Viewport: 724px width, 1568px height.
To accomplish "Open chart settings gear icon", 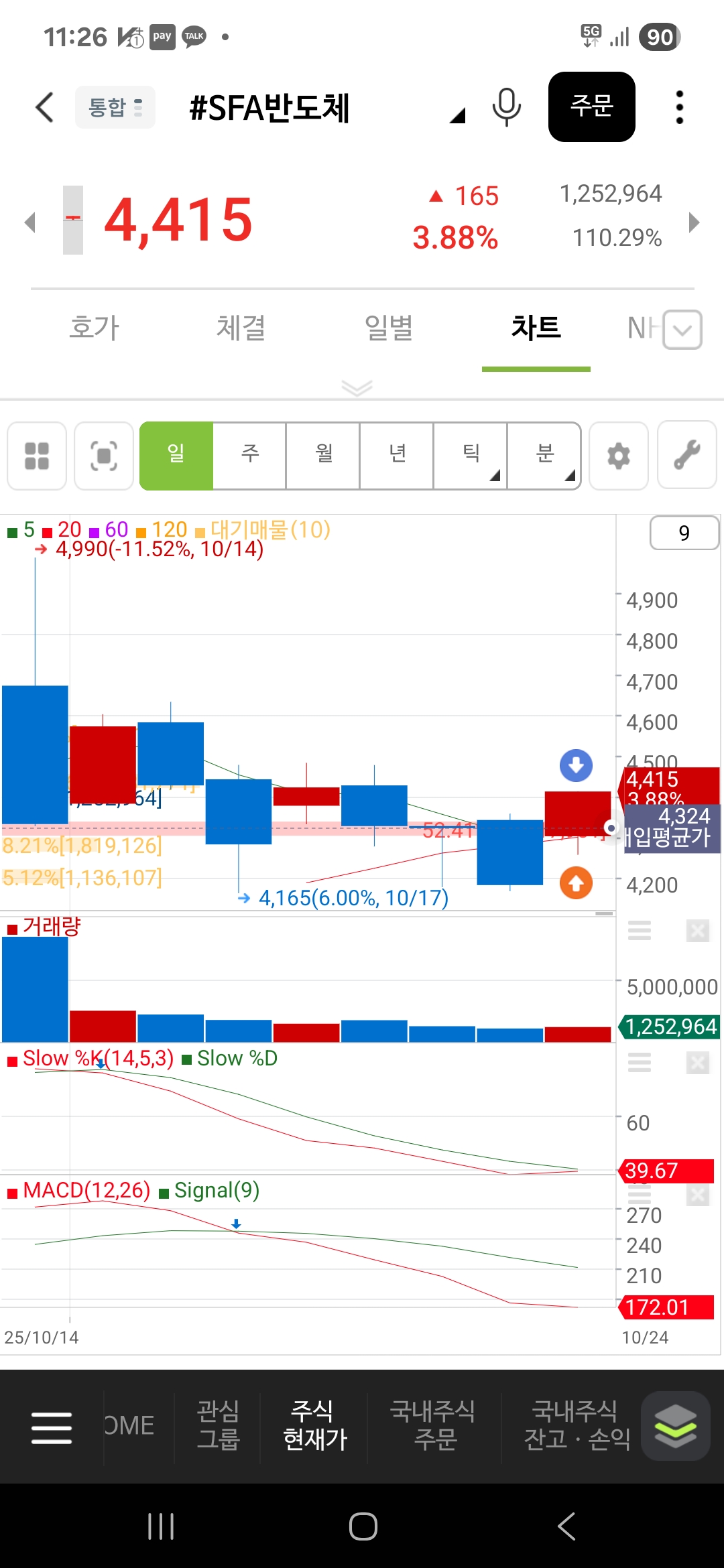I will coord(618,456).
